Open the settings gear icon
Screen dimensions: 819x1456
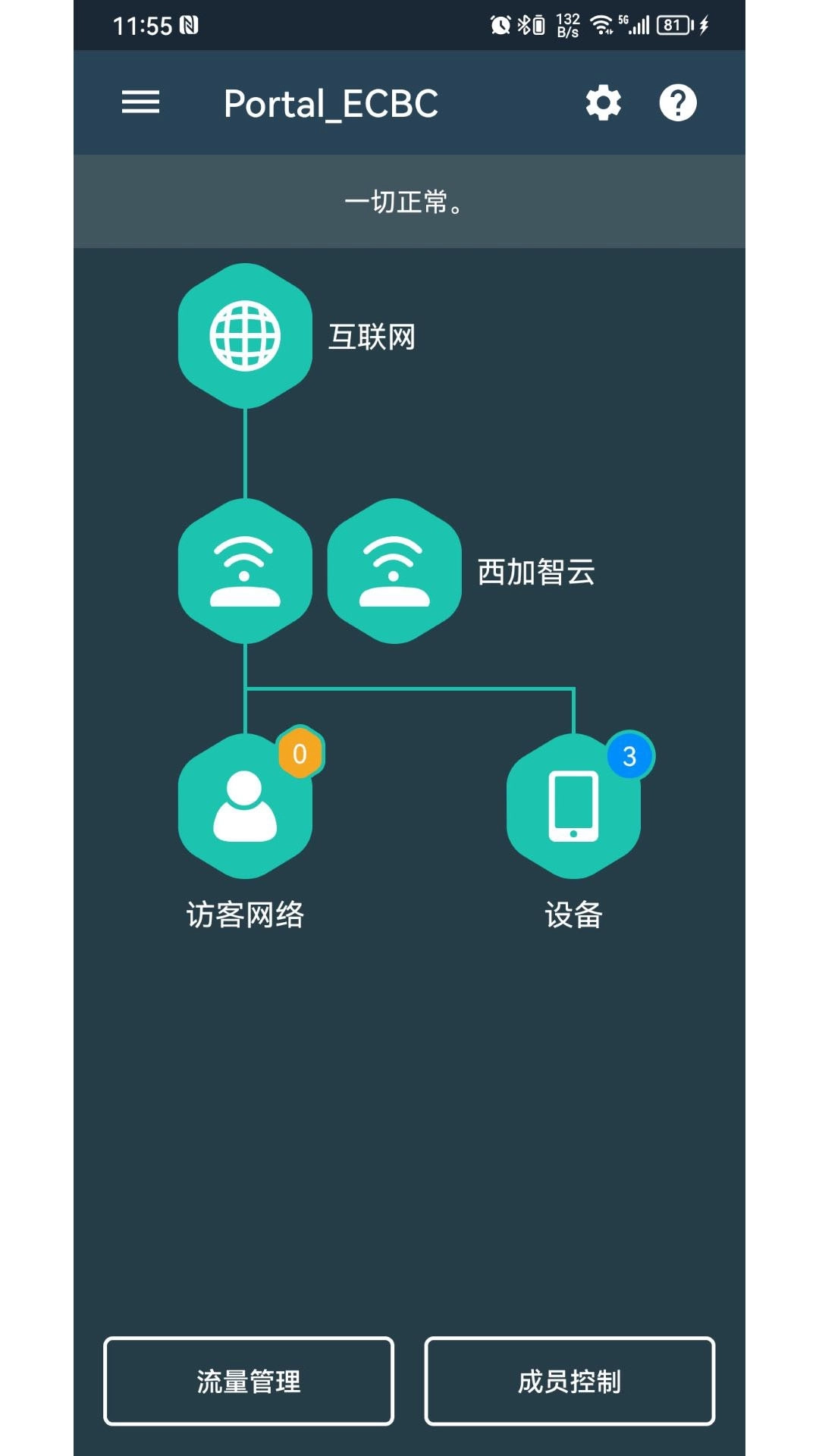[x=602, y=103]
